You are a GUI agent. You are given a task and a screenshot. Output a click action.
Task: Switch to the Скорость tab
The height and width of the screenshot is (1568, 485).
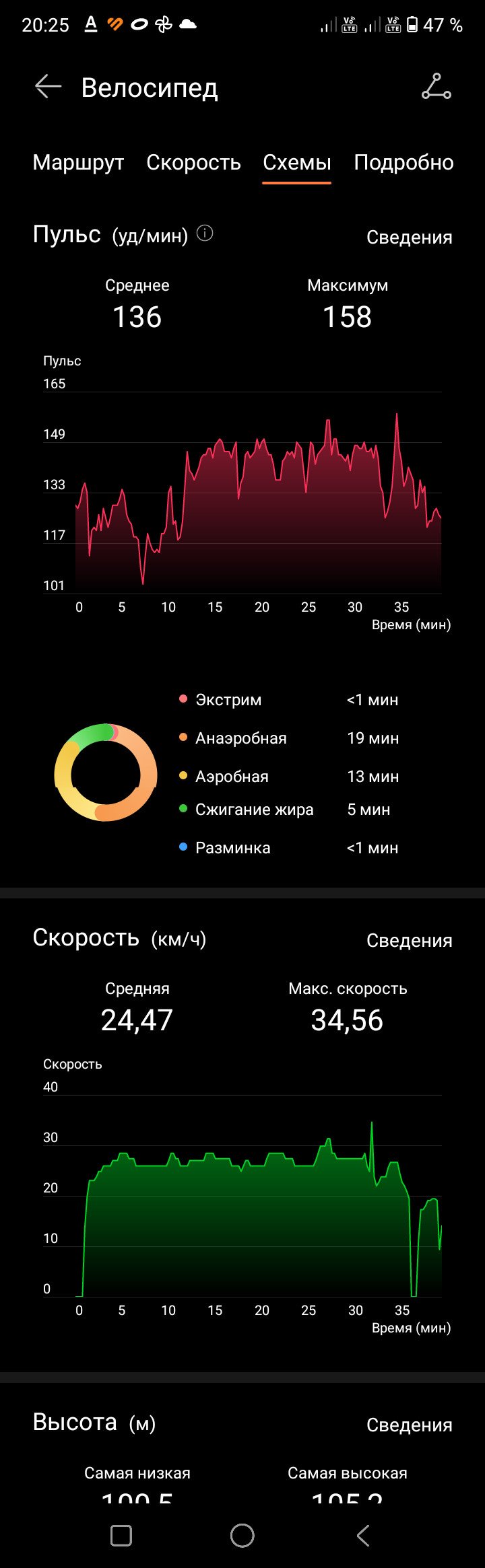click(x=193, y=162)
